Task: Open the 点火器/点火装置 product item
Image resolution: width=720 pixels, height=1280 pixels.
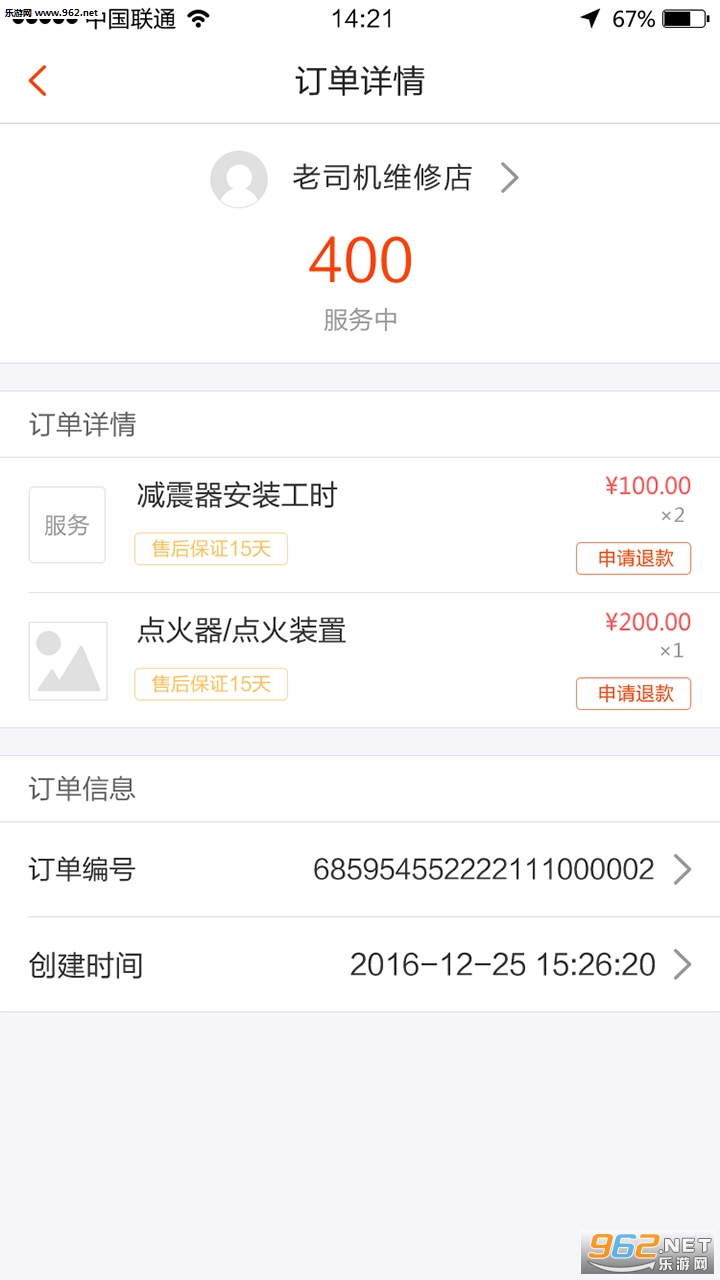Action: click(241, 631)
